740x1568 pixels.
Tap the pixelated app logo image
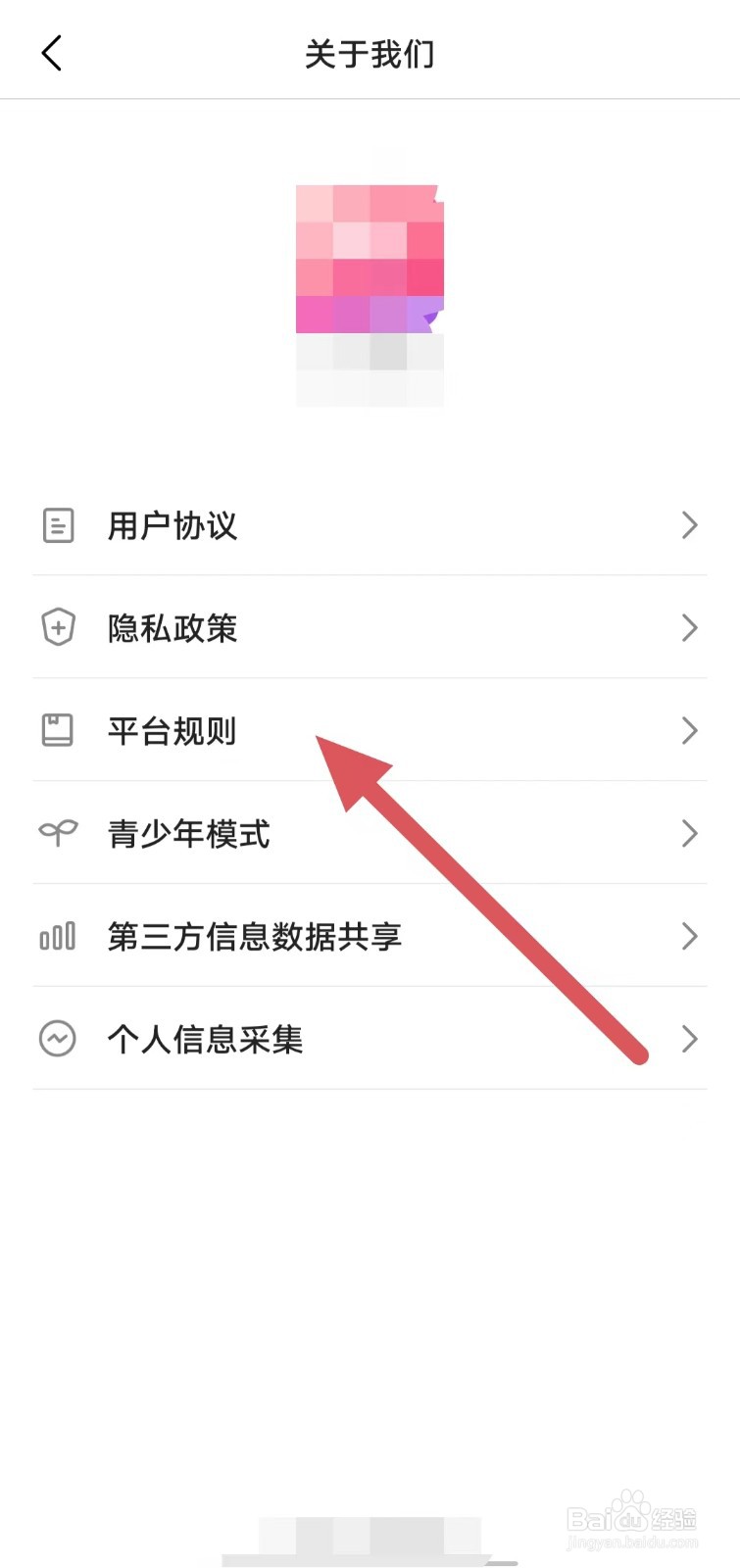370,274
